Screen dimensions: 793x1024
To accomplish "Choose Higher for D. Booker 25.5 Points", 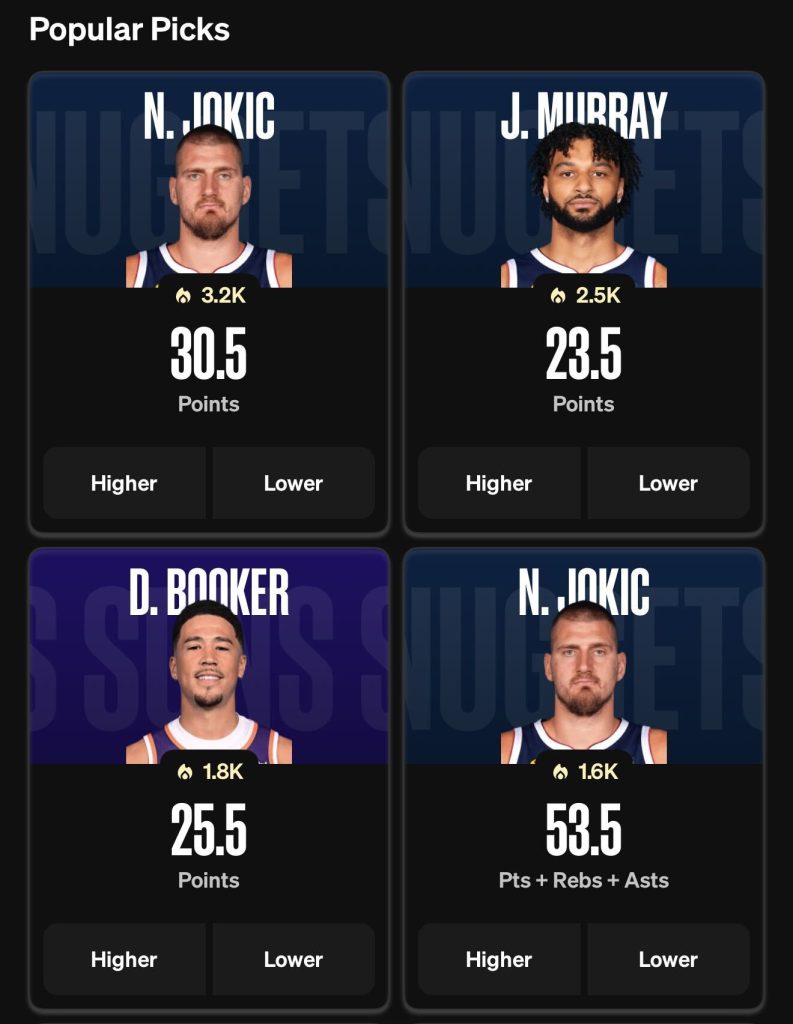I will click(124, 959).
